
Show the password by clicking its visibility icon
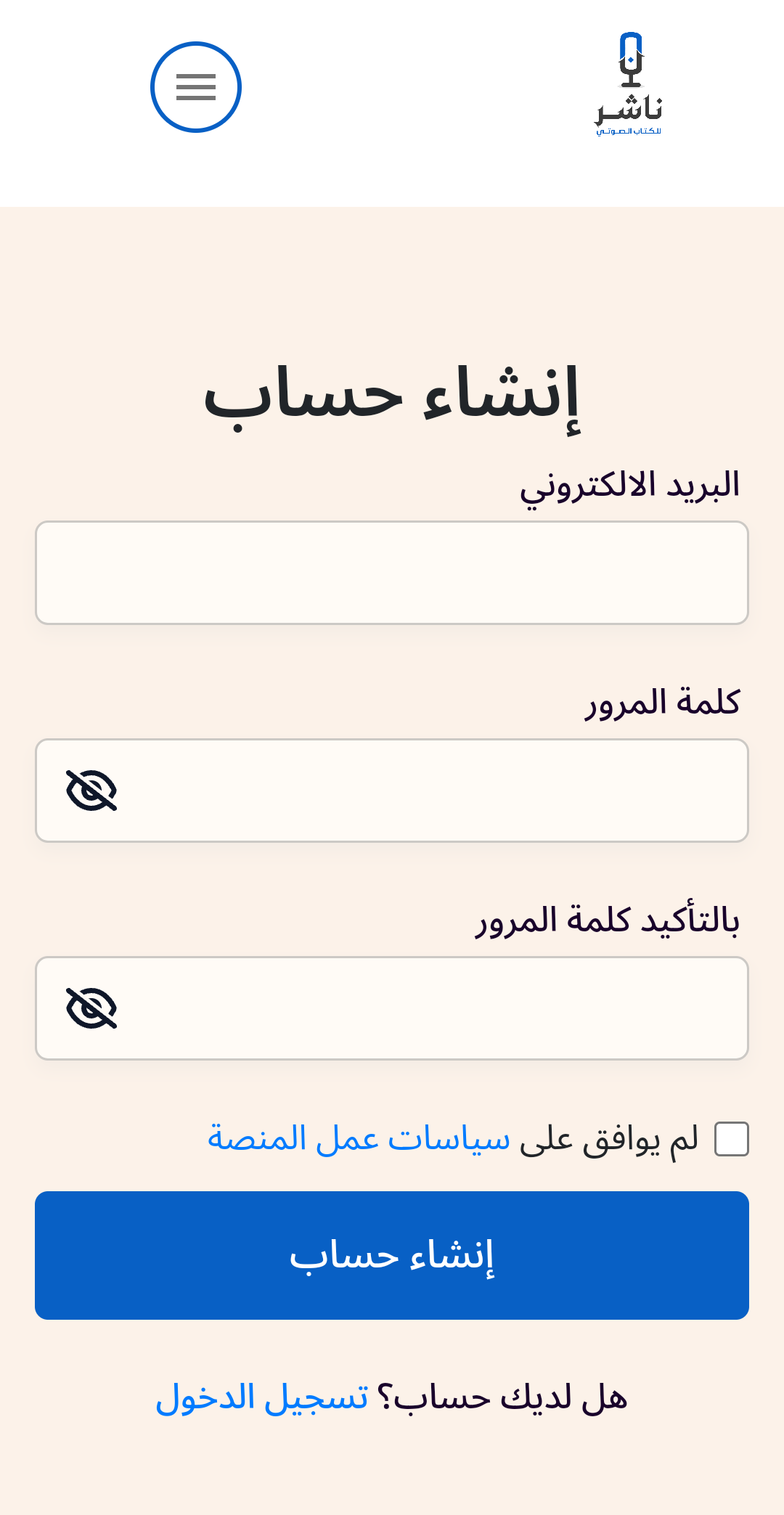[x=90, y=791]
